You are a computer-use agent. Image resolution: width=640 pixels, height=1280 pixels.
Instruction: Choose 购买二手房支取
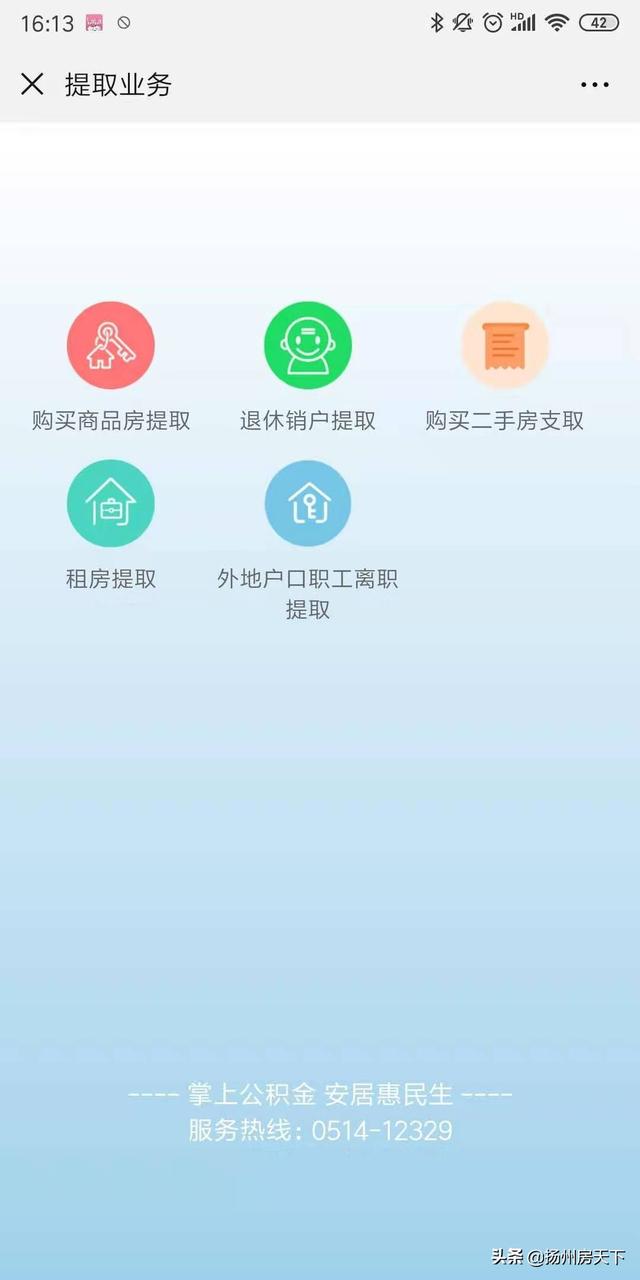pos(504,346)
